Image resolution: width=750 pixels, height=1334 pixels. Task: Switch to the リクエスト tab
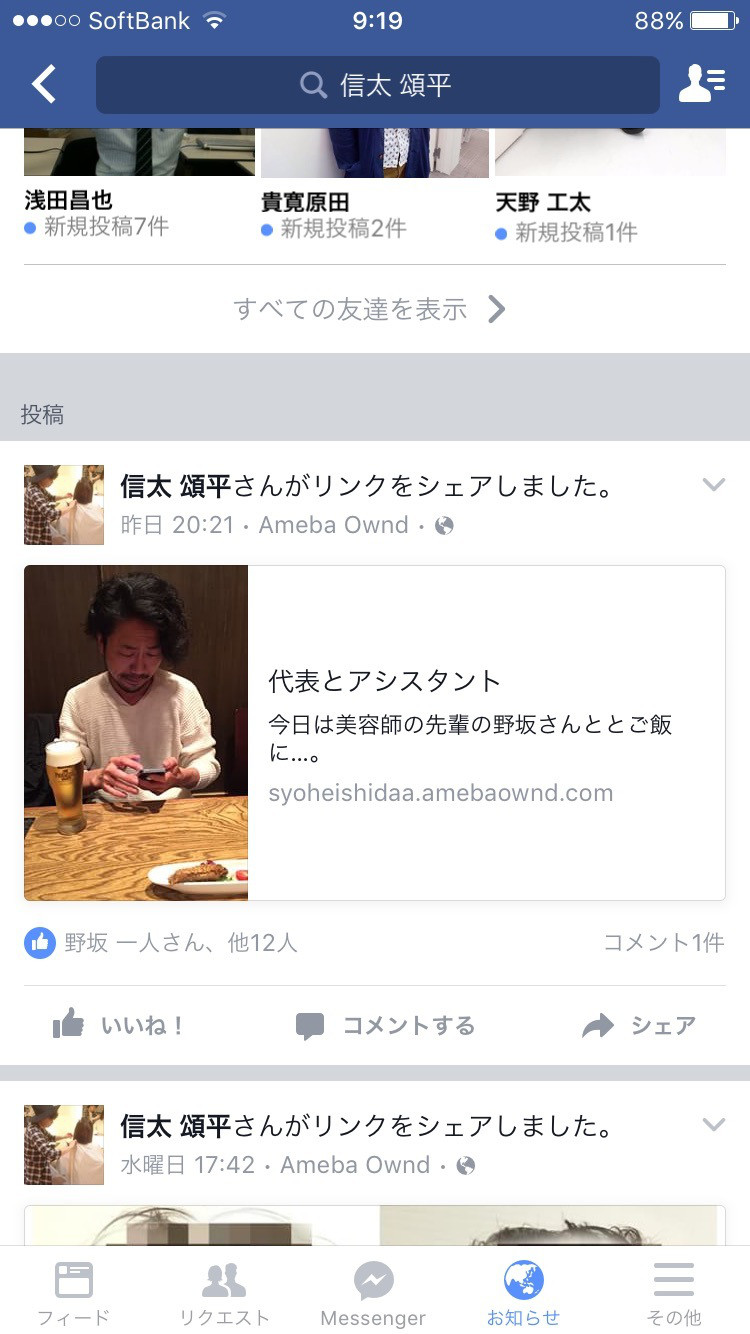coord(224,1292)
